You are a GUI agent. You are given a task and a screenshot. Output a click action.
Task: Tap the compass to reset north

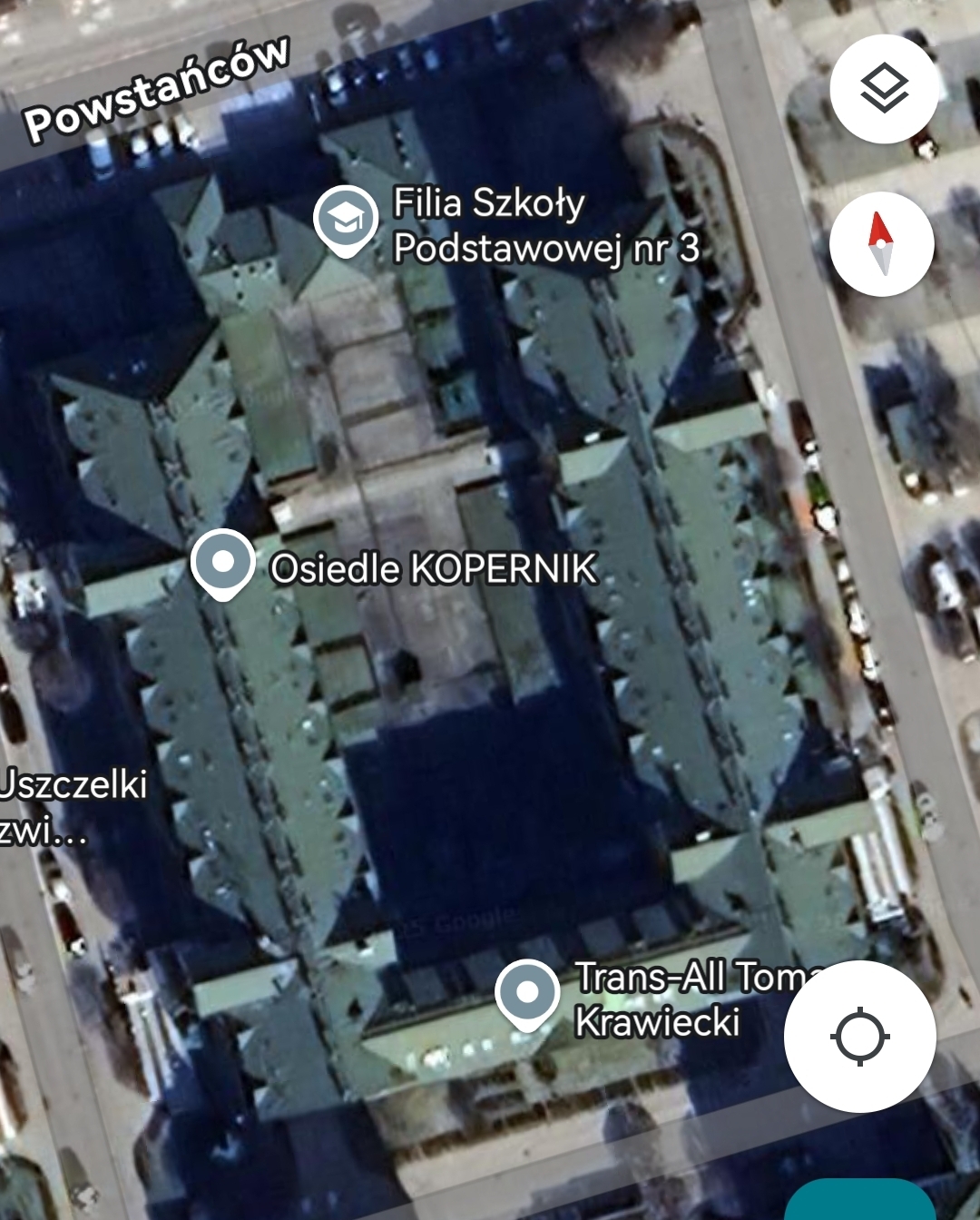pos(881,243)
